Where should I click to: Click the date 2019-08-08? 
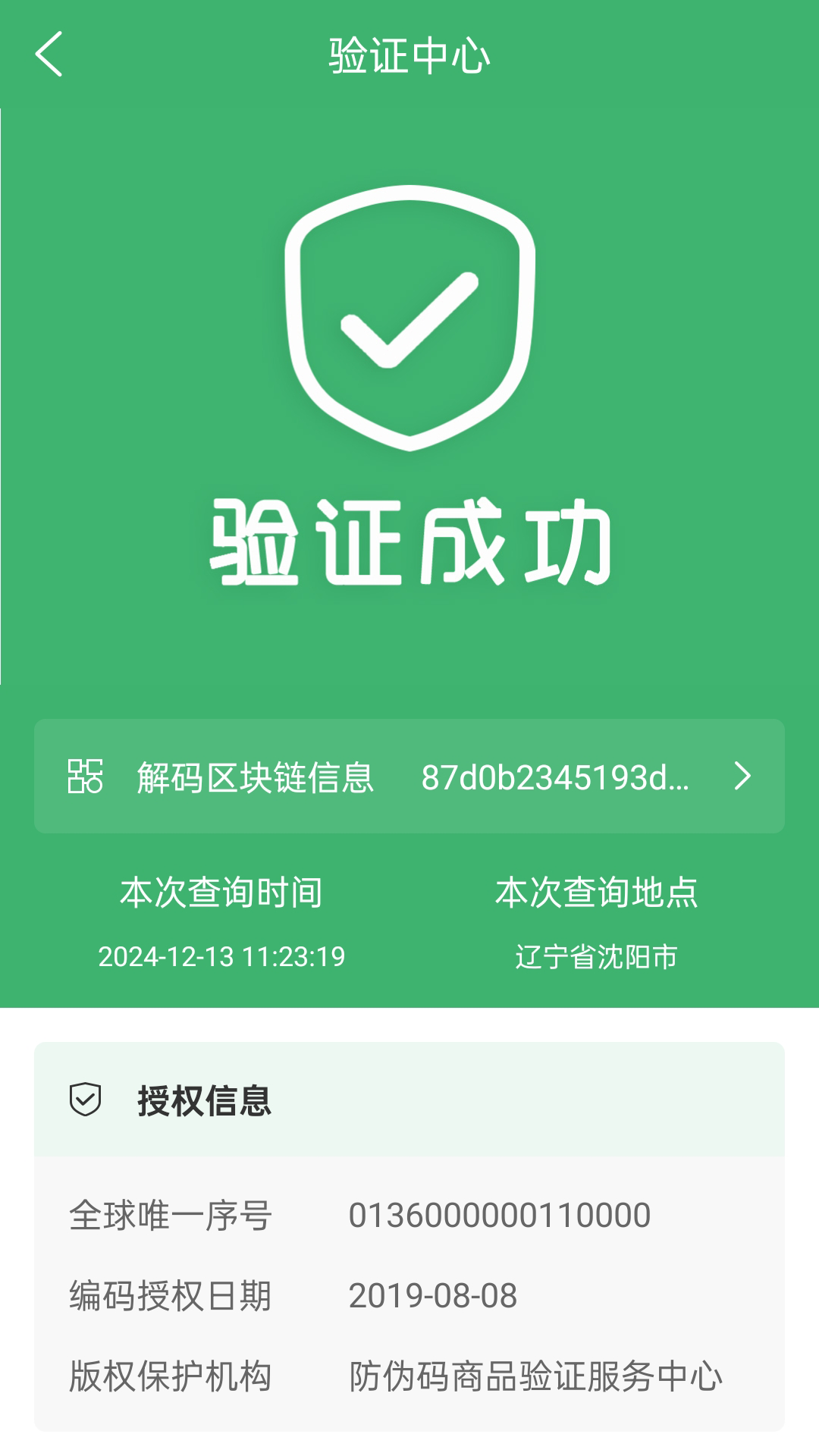pyautogui.click(x=433, y=1290)
